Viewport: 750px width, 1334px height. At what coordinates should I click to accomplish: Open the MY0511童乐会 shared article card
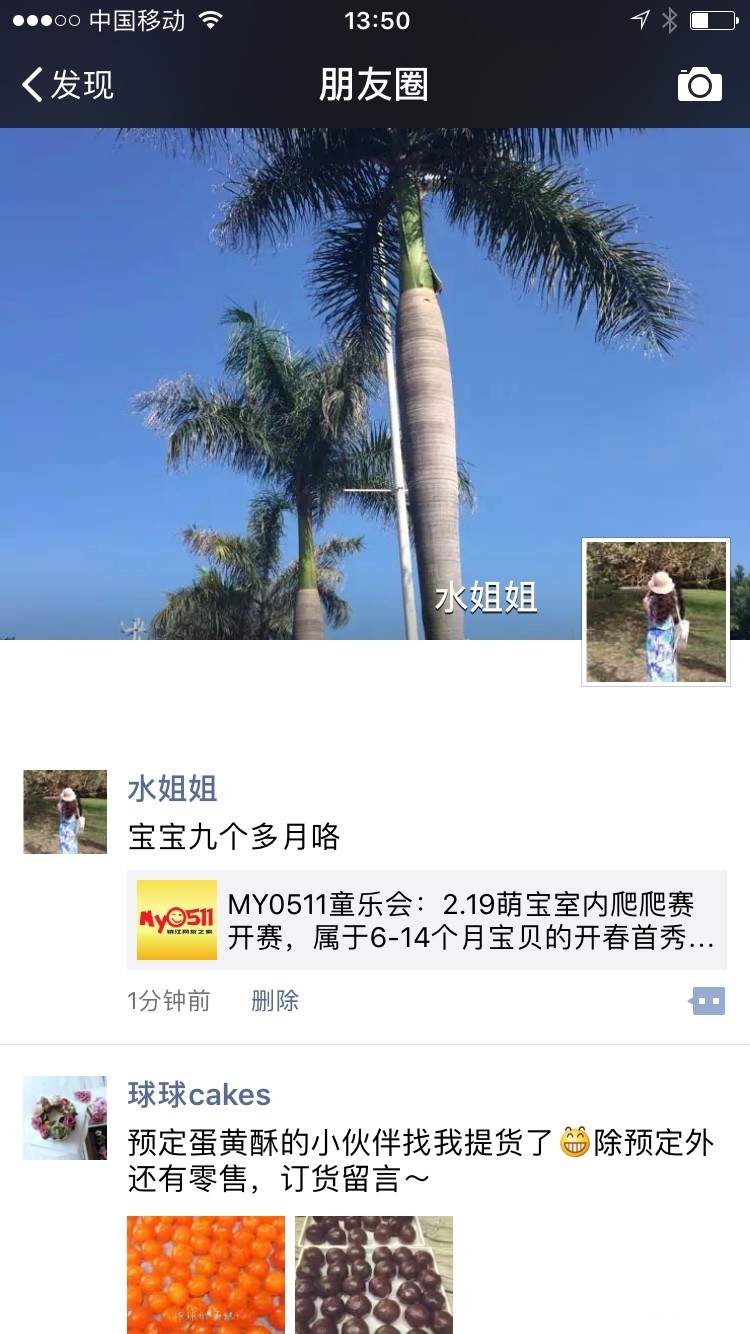tap(427, 920)
